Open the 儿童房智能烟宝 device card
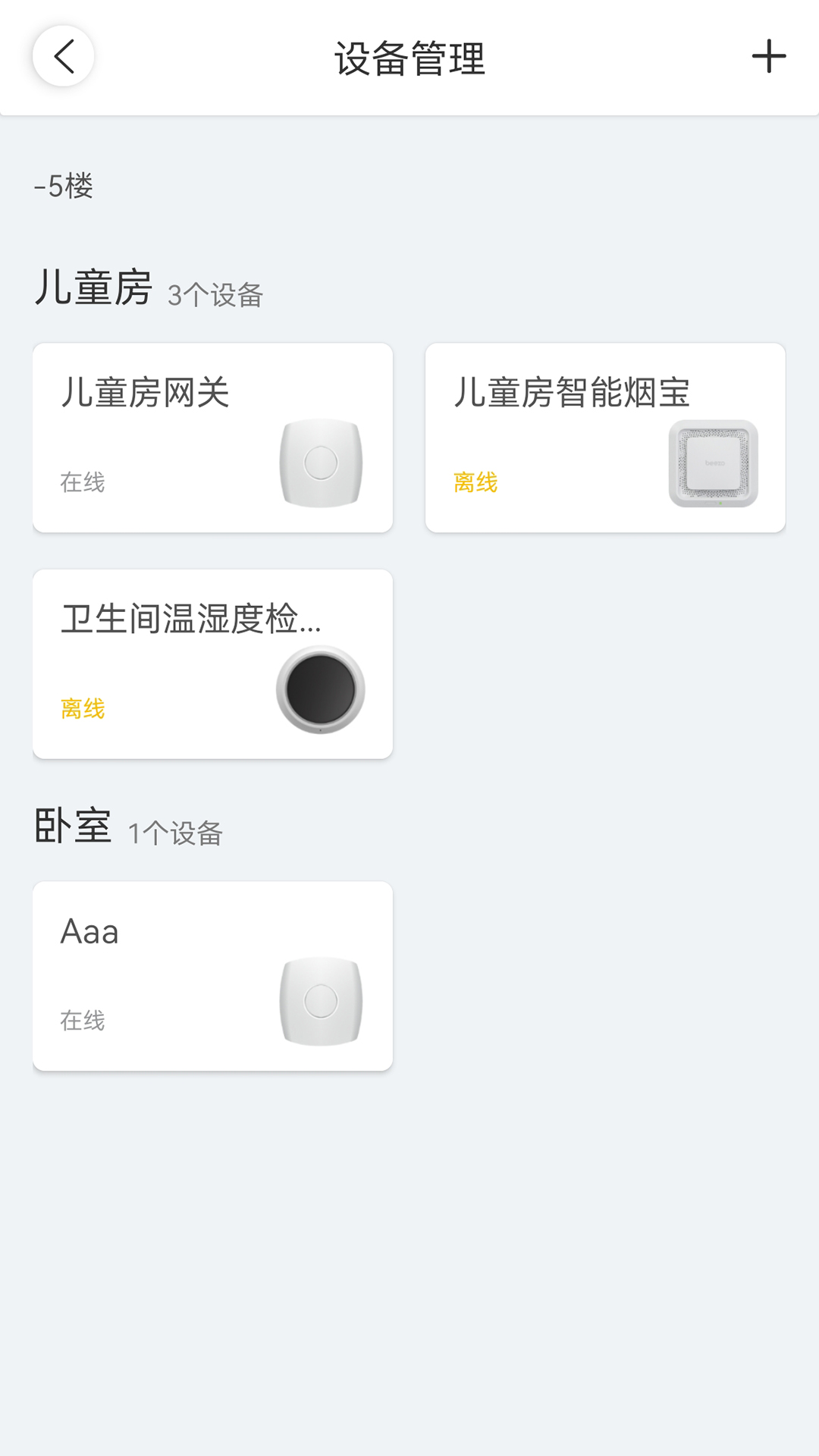Viewport: 819px width, 1456px height. pyautogui.click(x=605, y=438)
